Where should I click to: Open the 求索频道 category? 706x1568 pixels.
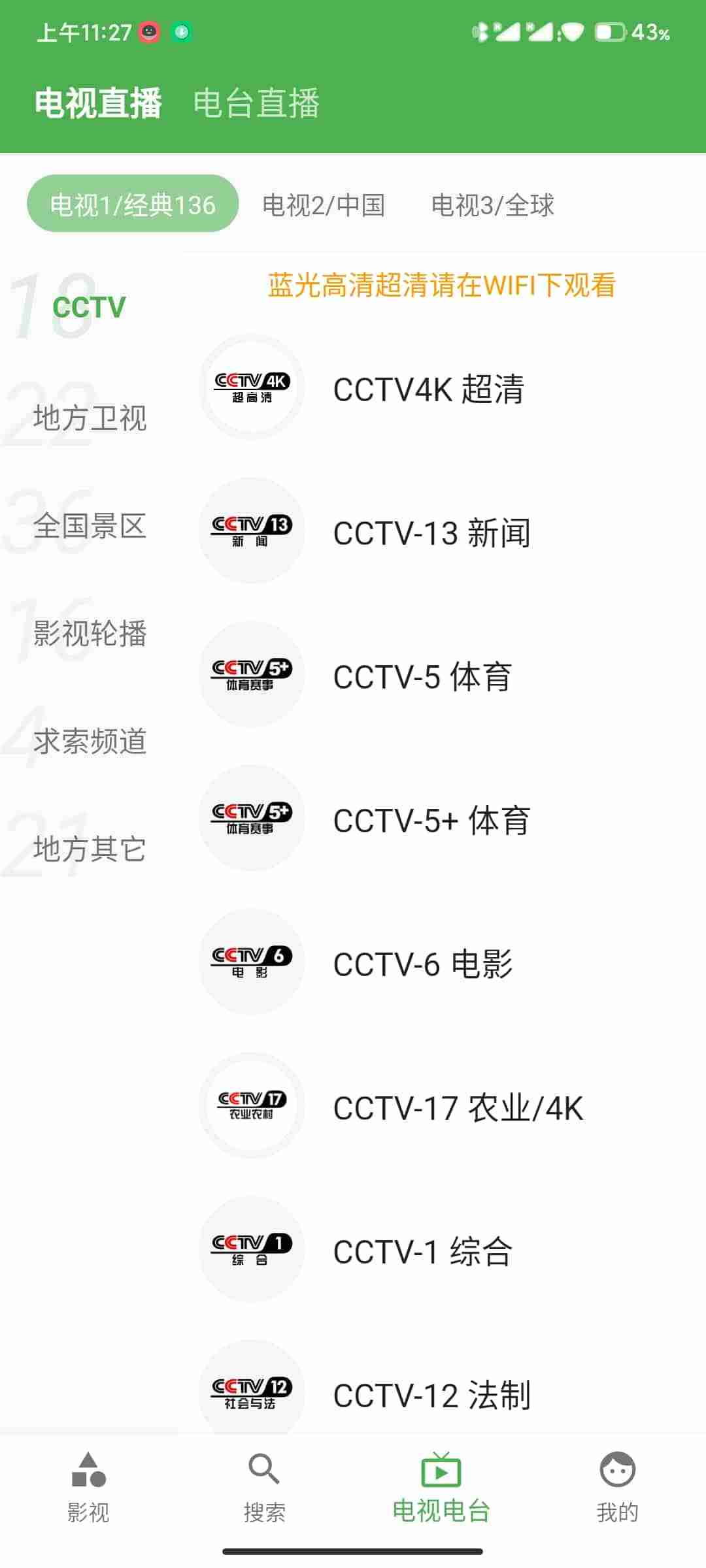tap(90, 742)
